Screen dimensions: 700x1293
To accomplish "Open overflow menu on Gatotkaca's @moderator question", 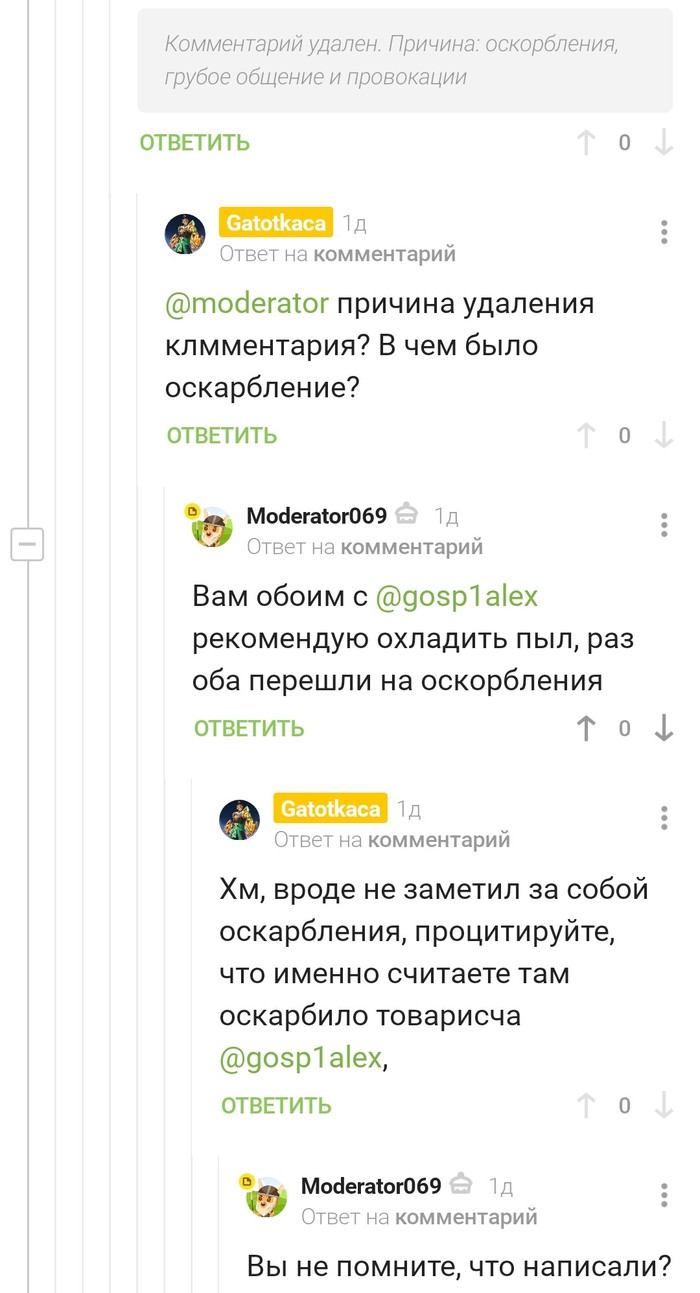I will pyautogui.click(x=664, y=233).
